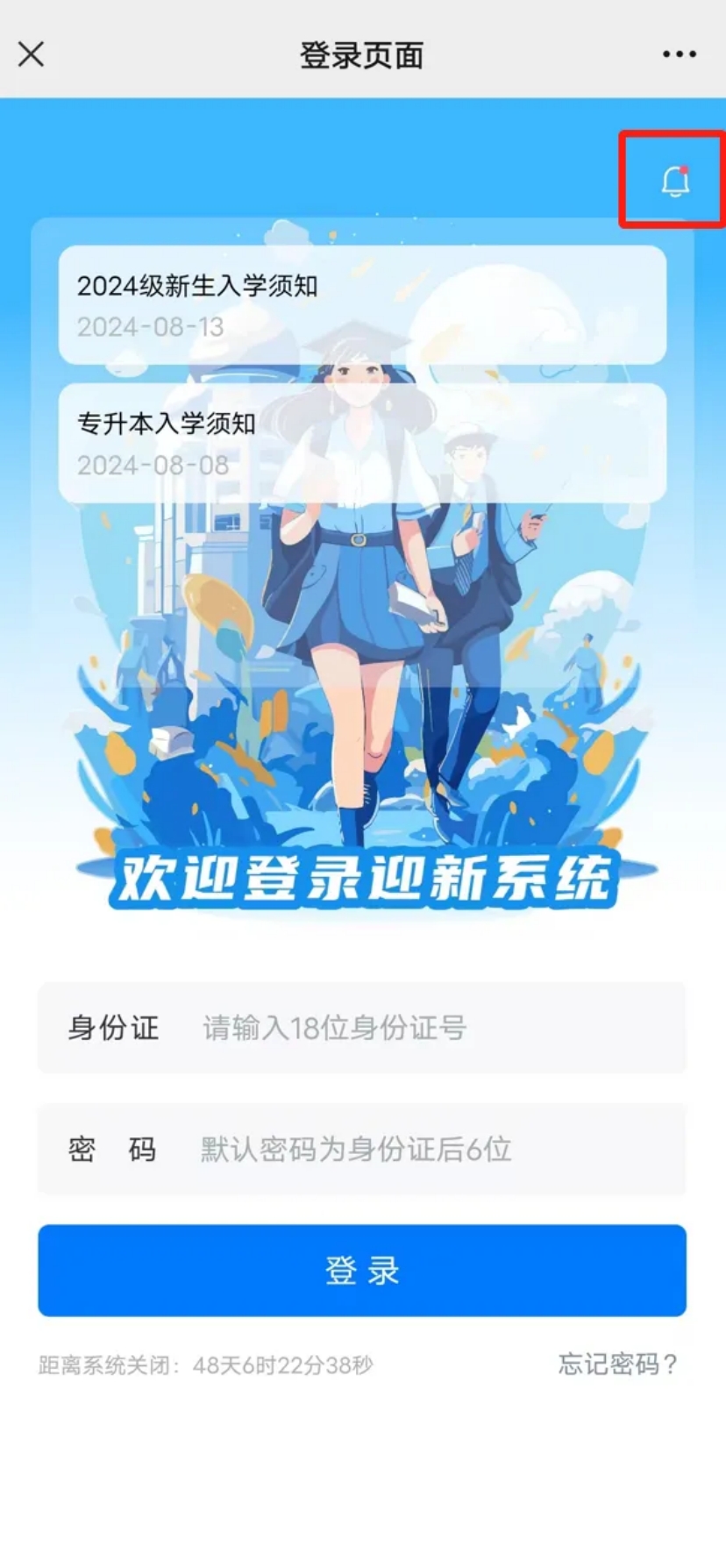Close the login page
This screenshot has width=726, height=1568.
click(32, 54)
